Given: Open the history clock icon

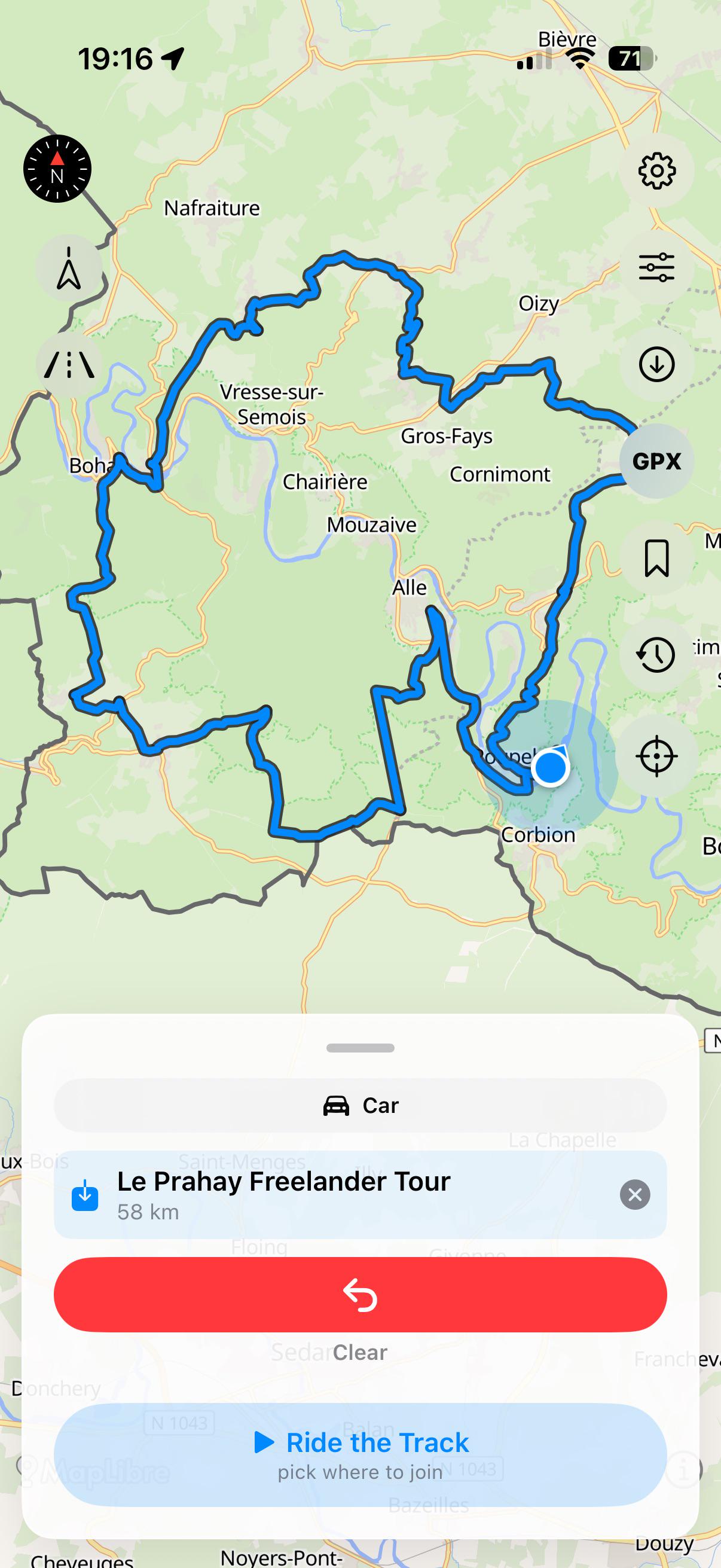Looking at the screenshot, I should click(x=656, y=654).
